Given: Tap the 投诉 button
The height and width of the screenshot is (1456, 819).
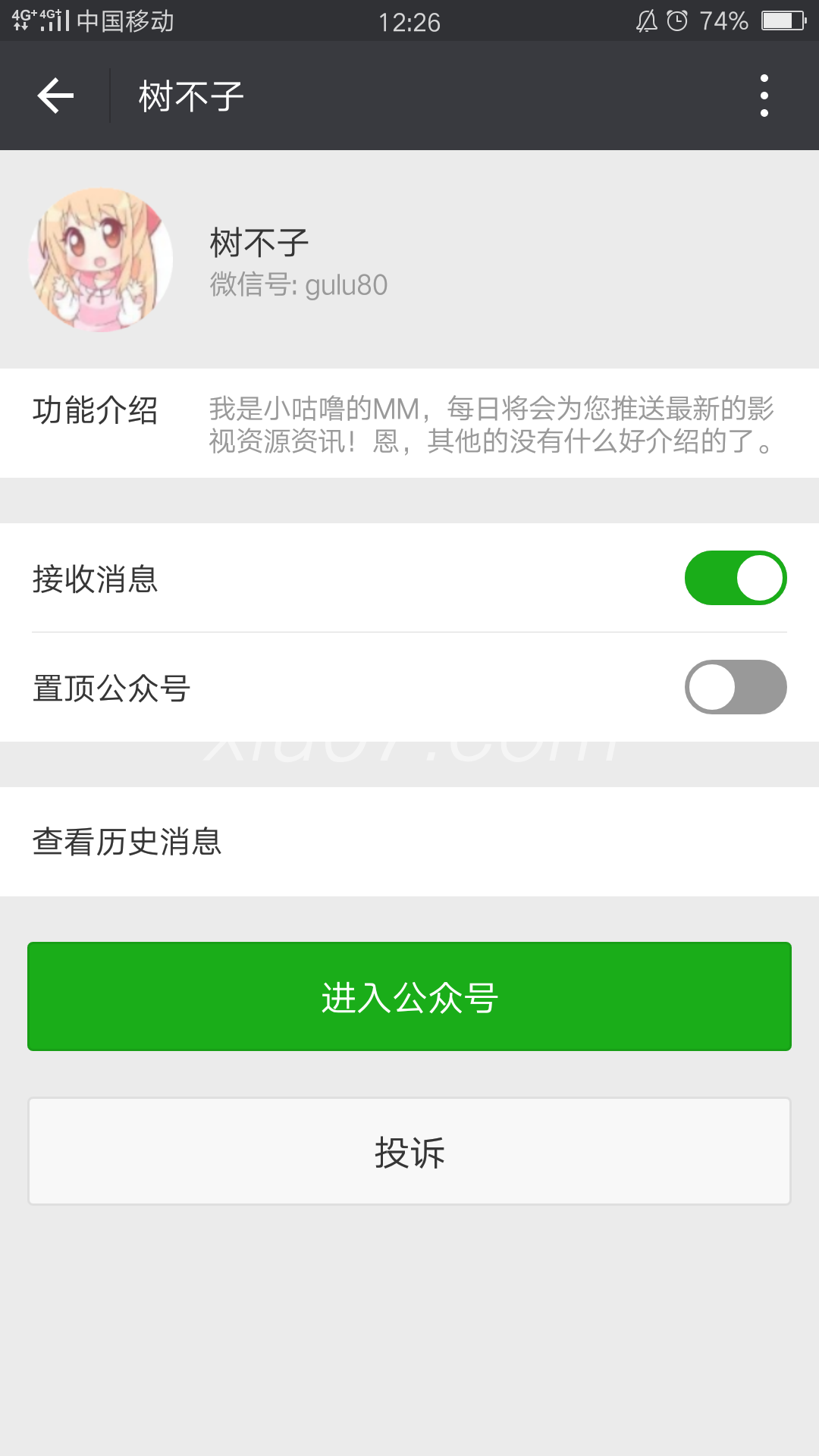Looking at the screenshot, I should [x=409, y=1151].
